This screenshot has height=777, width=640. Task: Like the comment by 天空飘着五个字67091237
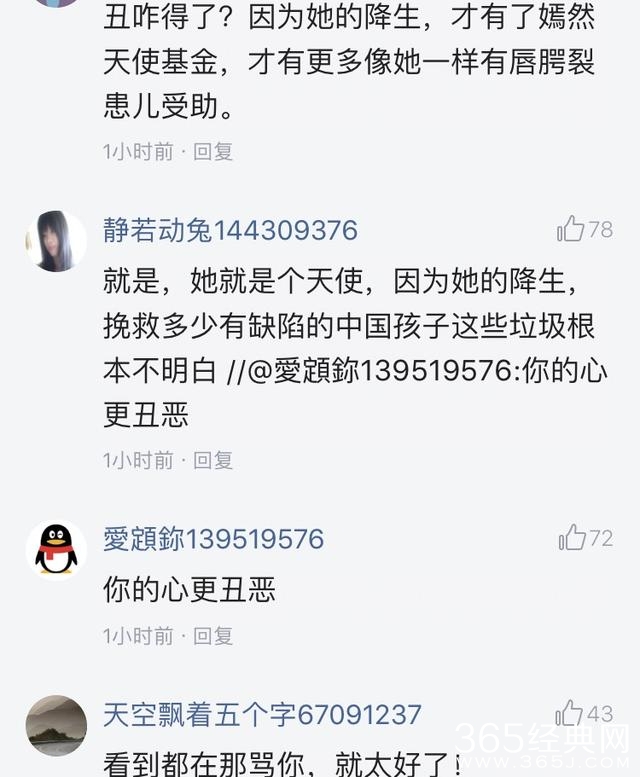pyautogui.click(x=571, y=713)
